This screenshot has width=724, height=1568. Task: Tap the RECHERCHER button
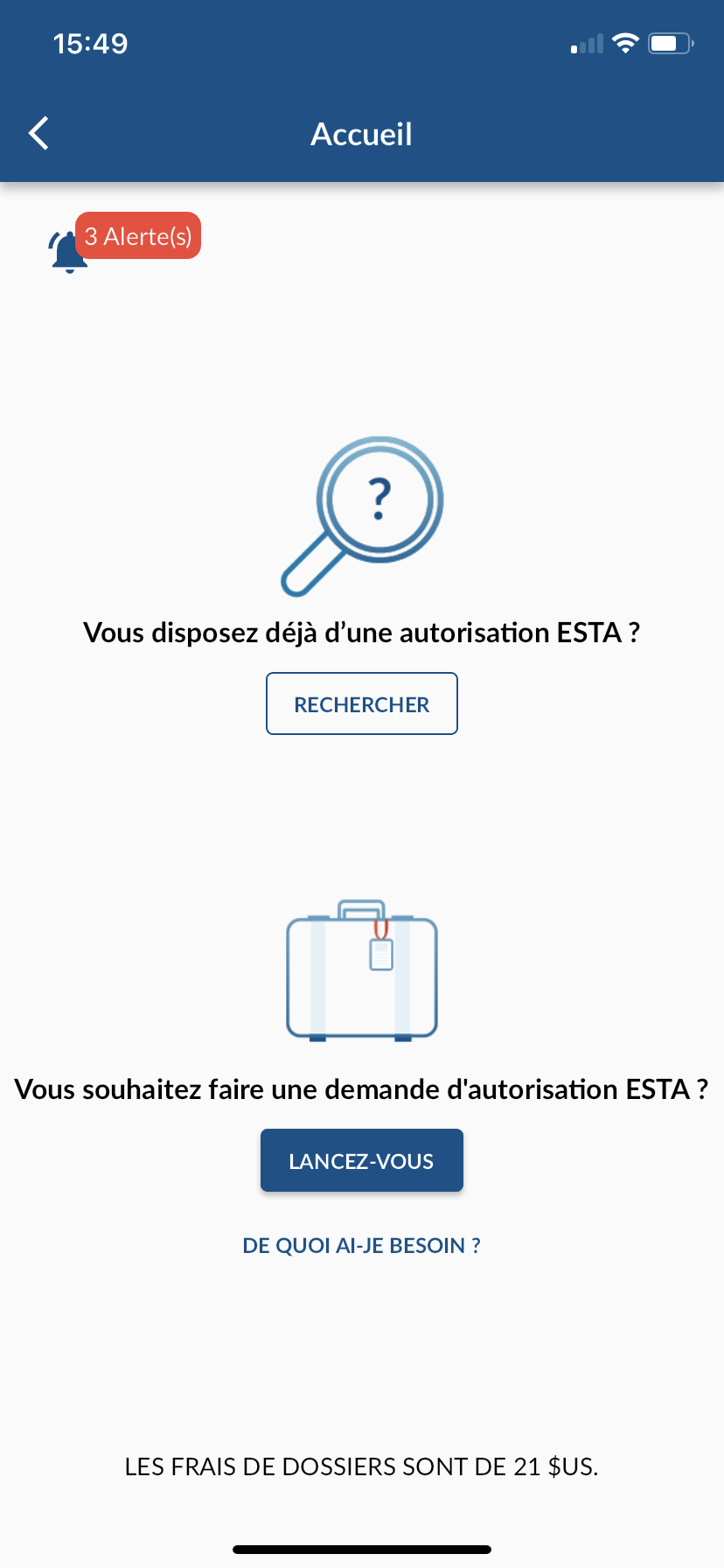[x=362, y=703]
